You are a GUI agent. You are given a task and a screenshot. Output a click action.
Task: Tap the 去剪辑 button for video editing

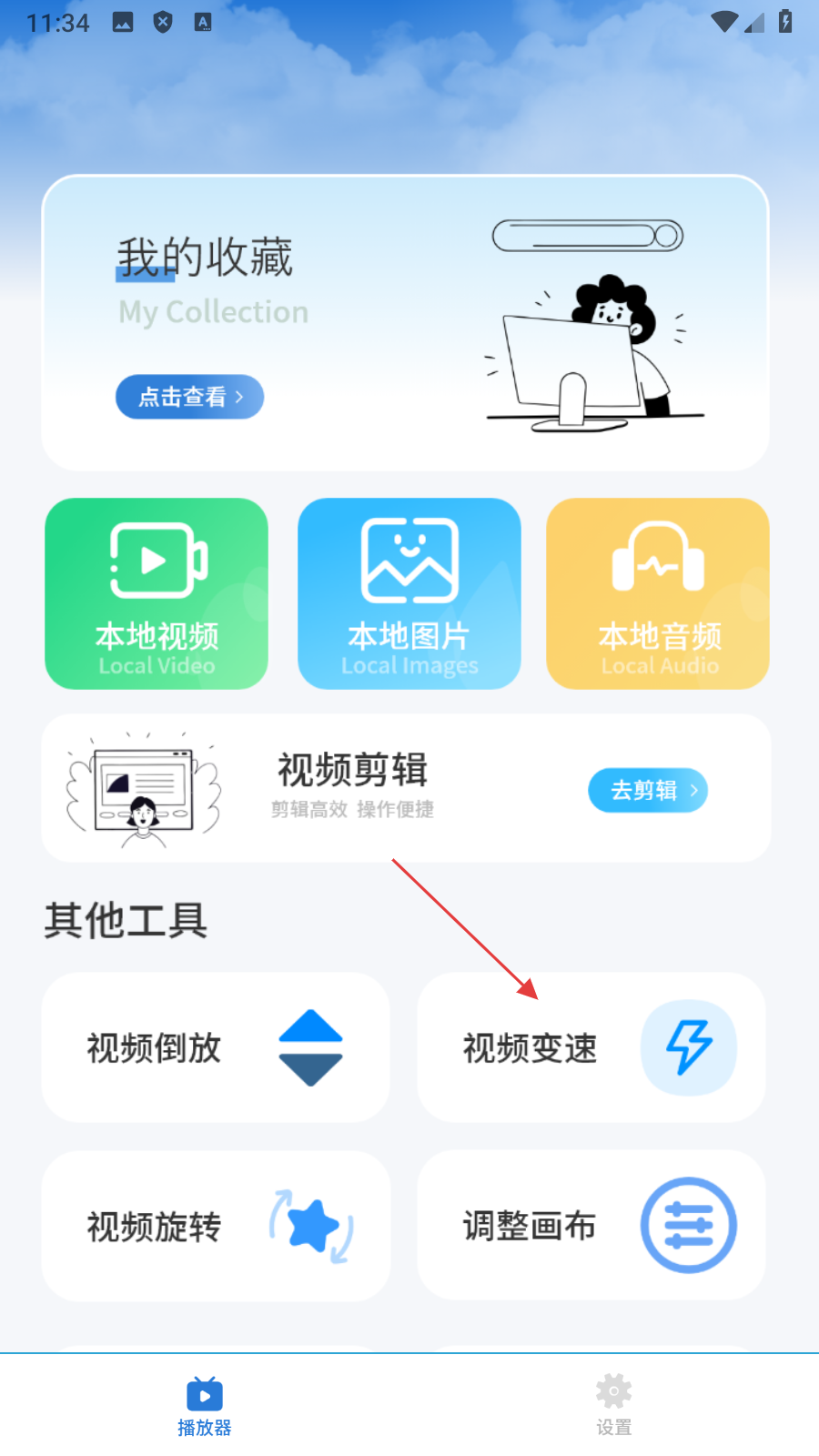(647, 790)
